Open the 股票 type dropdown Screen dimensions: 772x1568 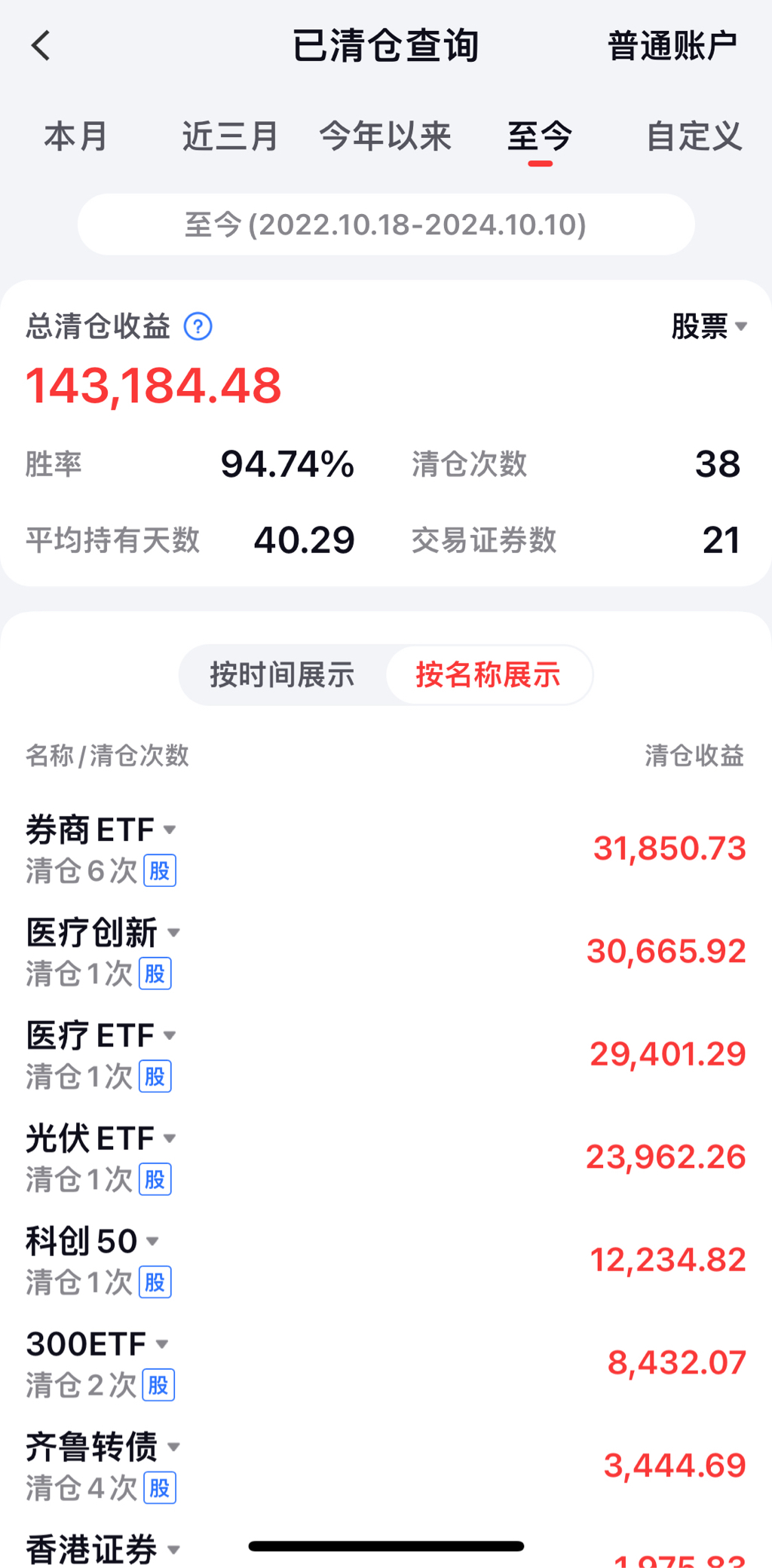tap(709, 327)
